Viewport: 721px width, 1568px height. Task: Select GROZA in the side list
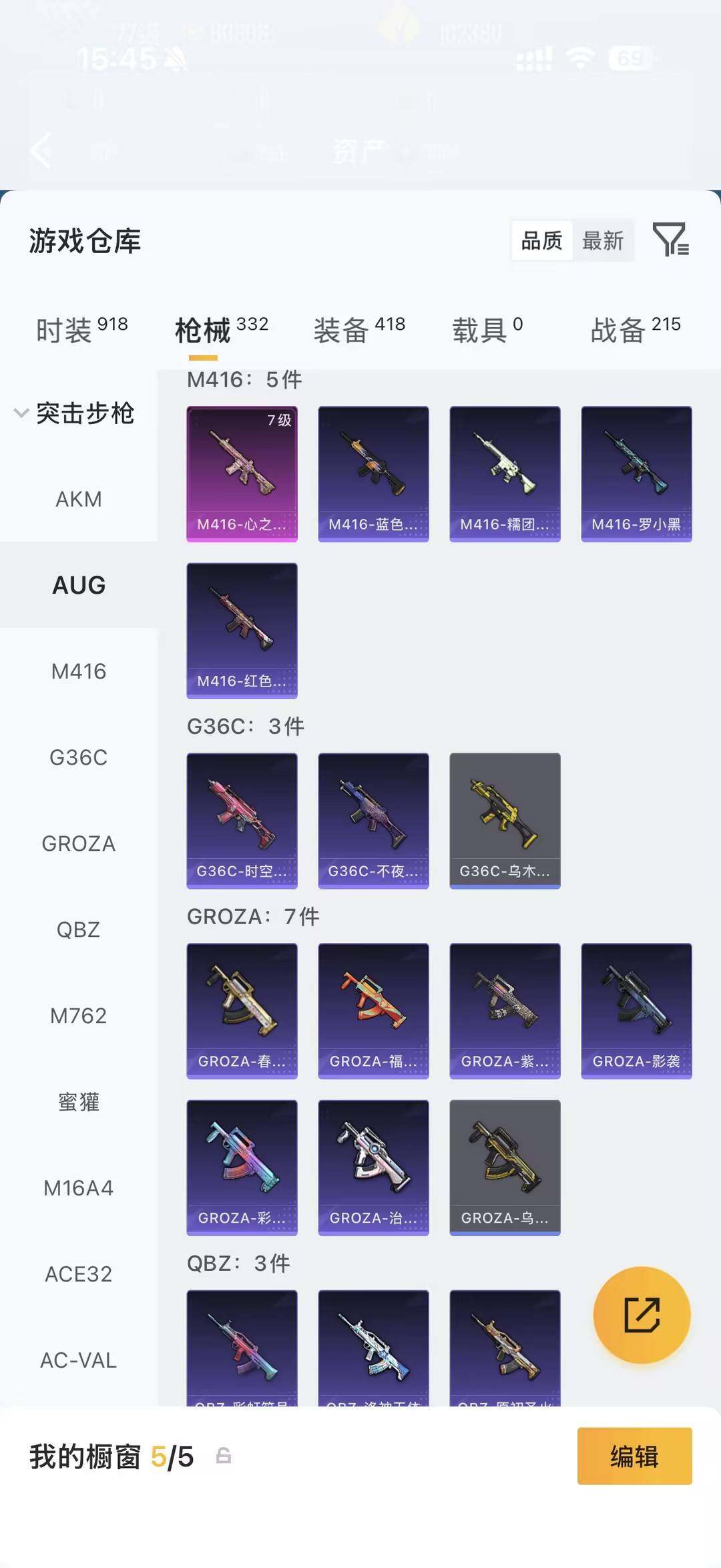[x=79, y=843]
